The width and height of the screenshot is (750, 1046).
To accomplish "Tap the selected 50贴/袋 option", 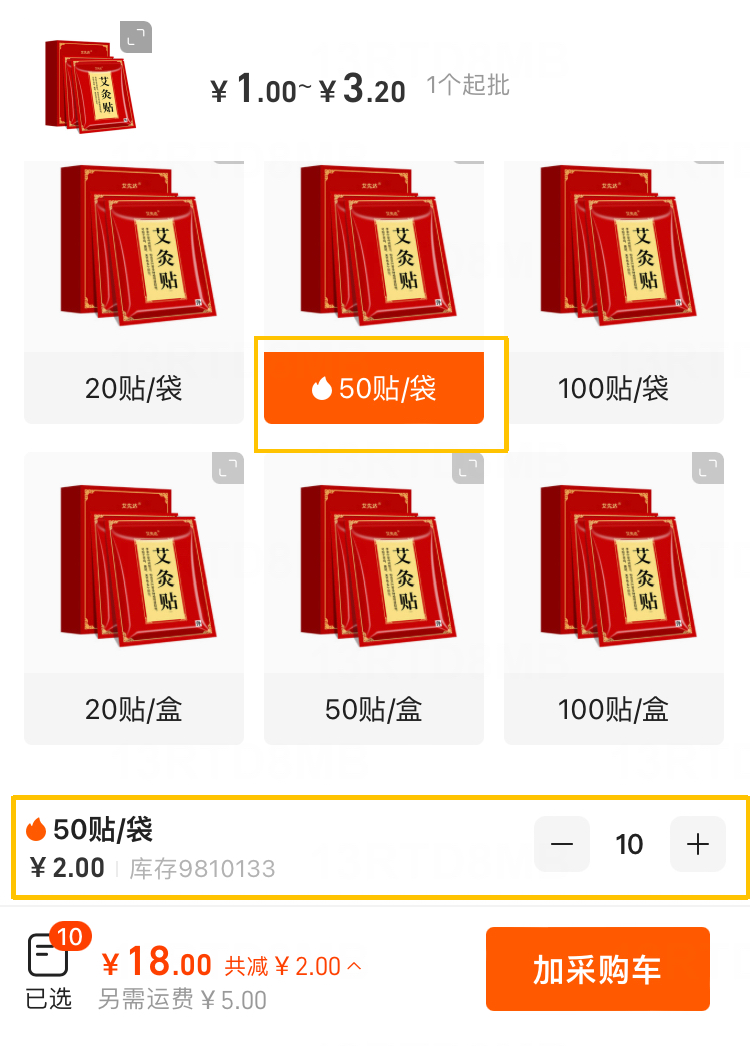I will (x=373, y=388).
